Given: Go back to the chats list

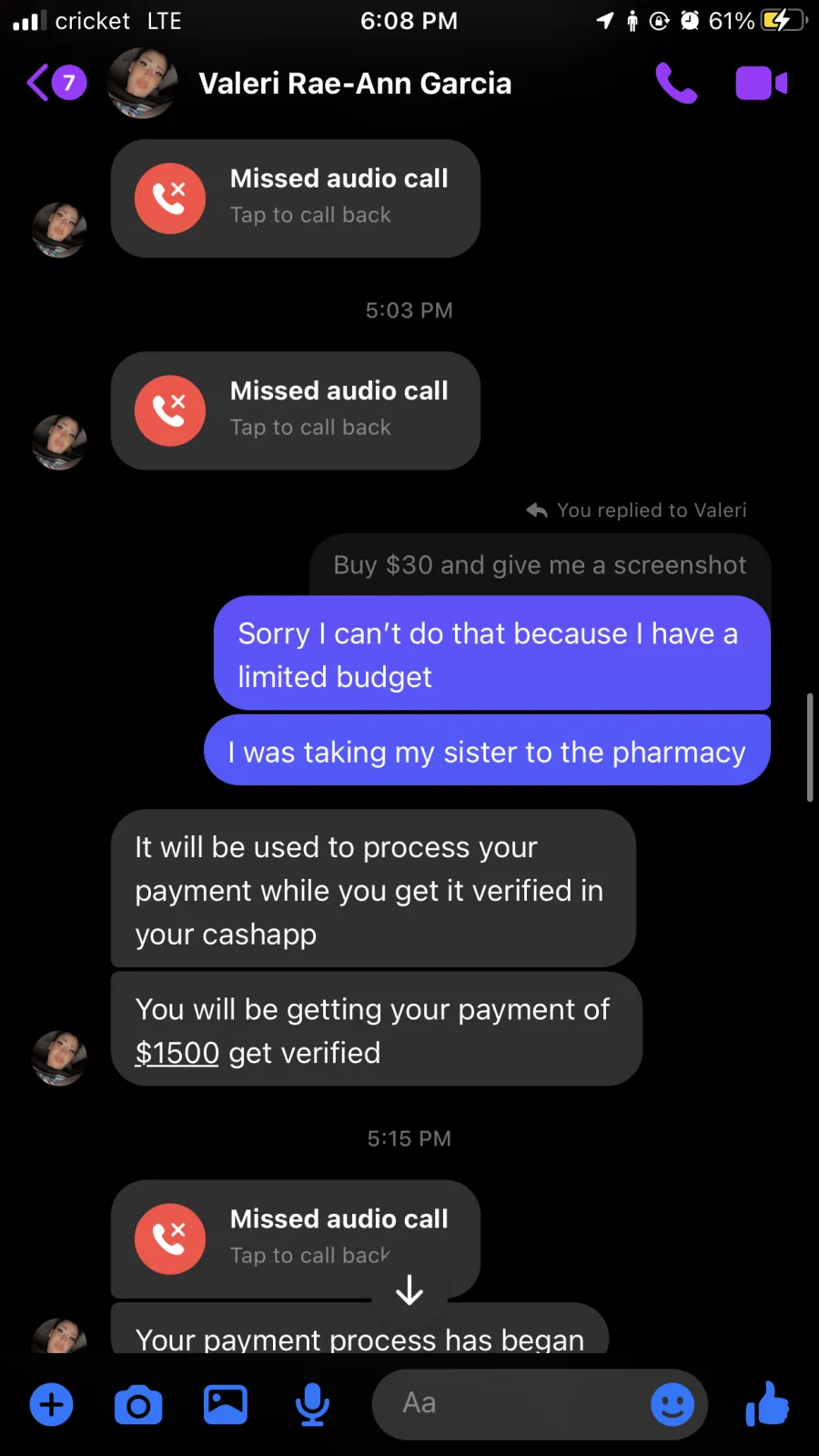Looking at the screenshot, I should pos(56,83).
